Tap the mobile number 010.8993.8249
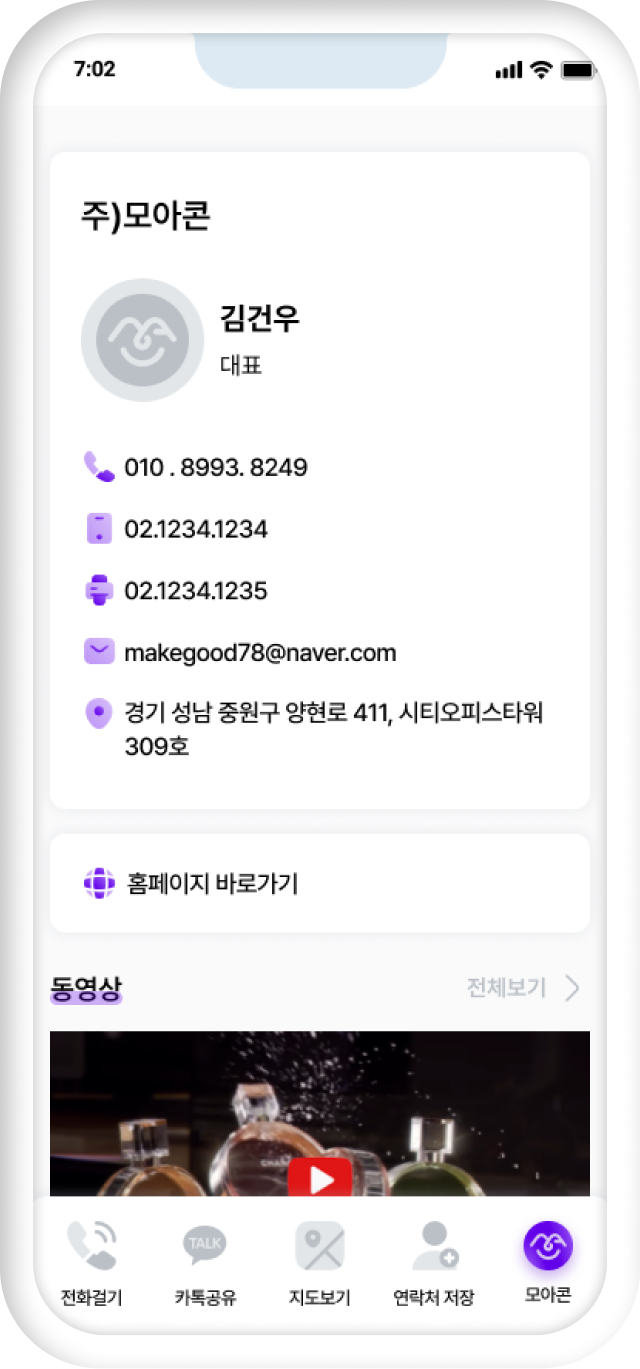Viewport: 640px width, 1369px height. (x=215, y=467)
